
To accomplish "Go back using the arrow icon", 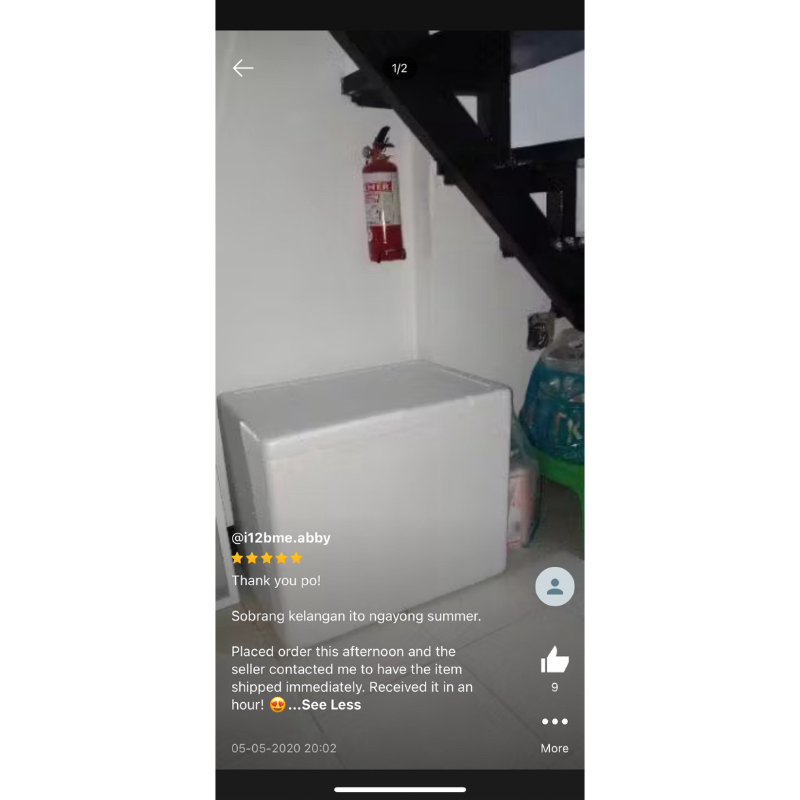I will click(243, 68).
